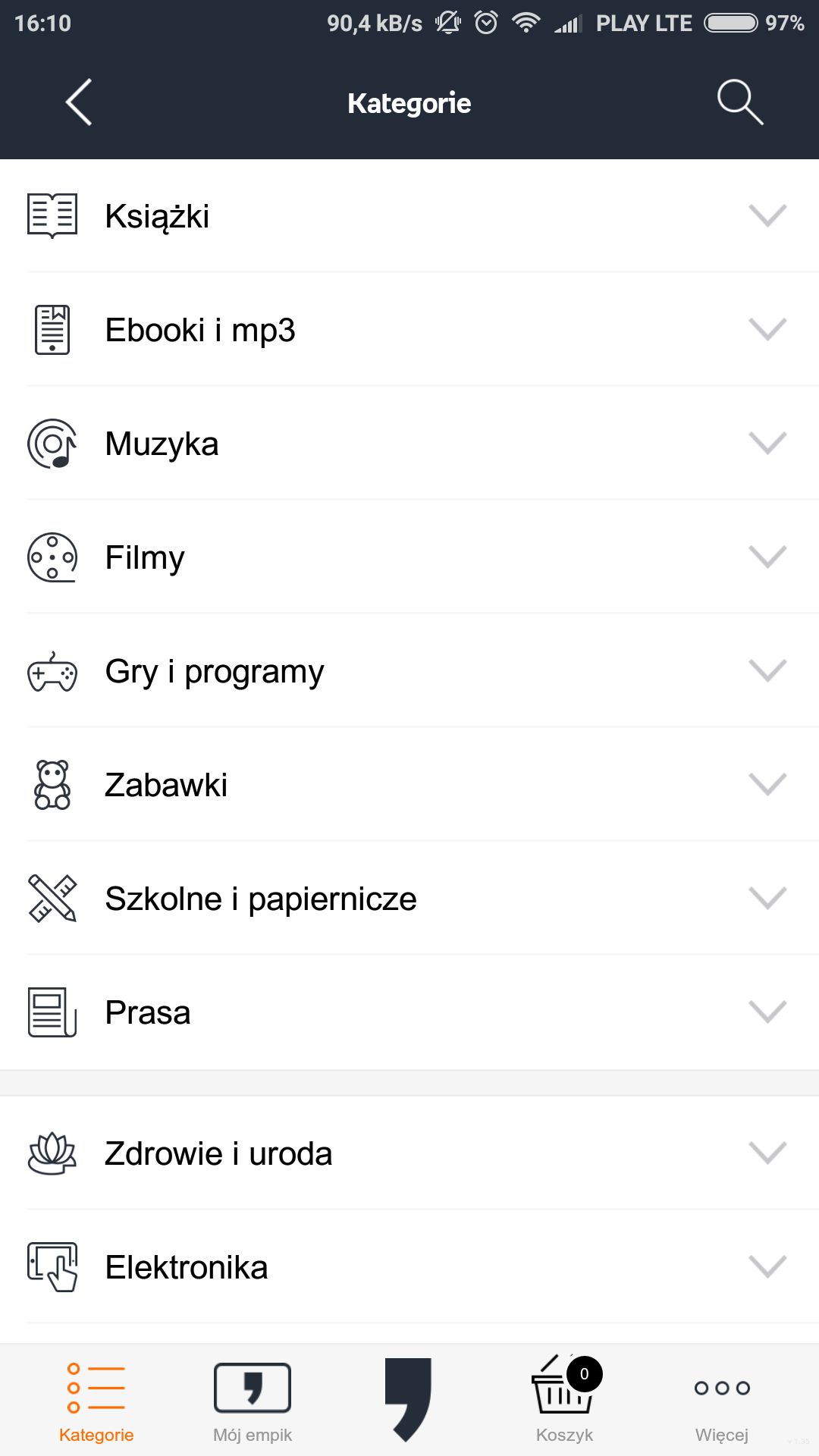
Task: Expand the Książki category
Action: click(409, 216)
